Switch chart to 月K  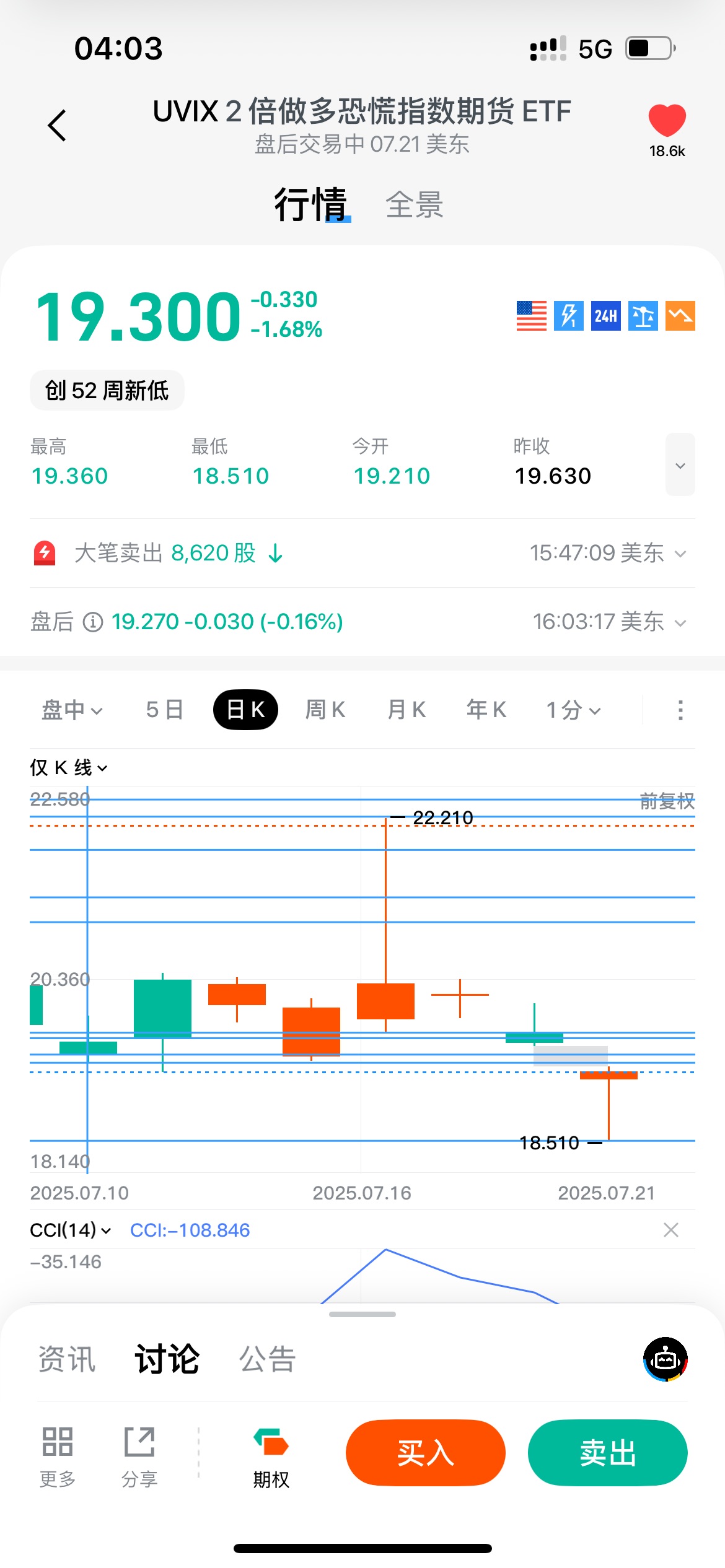pyautogui.click(x=406, y=710)
